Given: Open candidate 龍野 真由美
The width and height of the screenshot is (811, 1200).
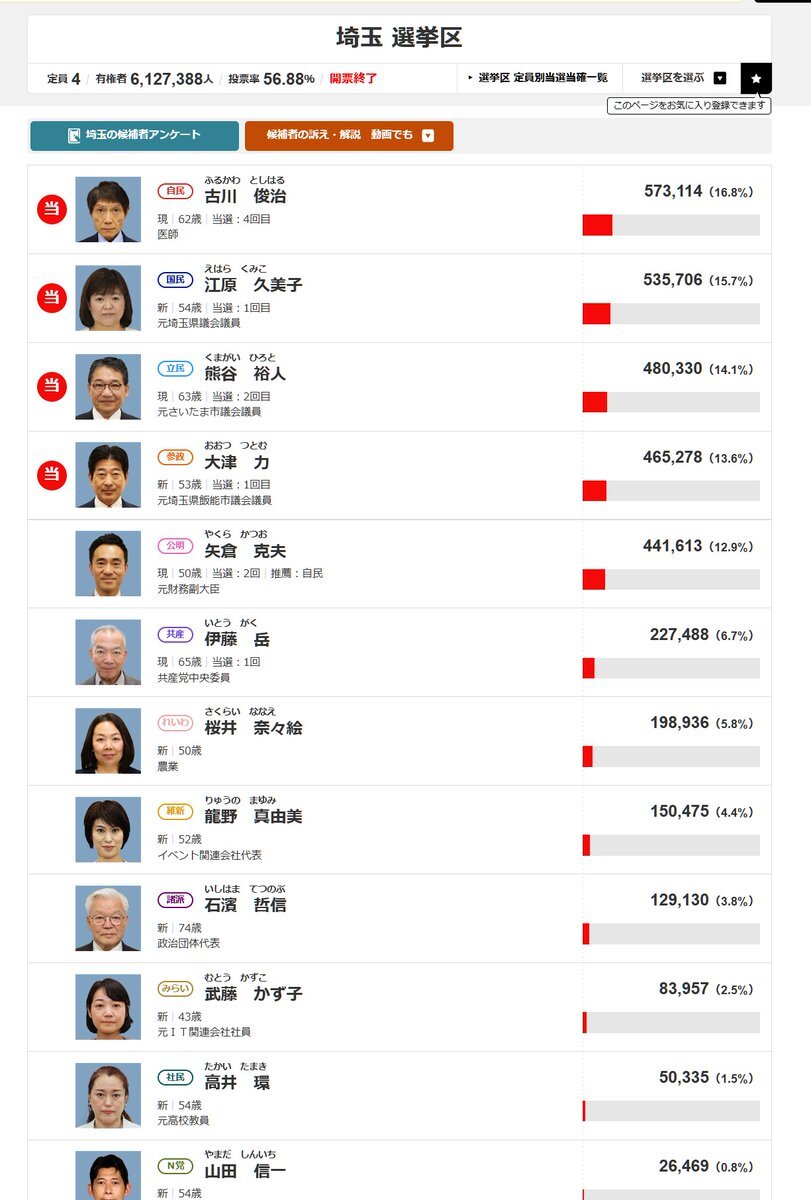Looking at the screenshot, I should [x=253, y=817].
